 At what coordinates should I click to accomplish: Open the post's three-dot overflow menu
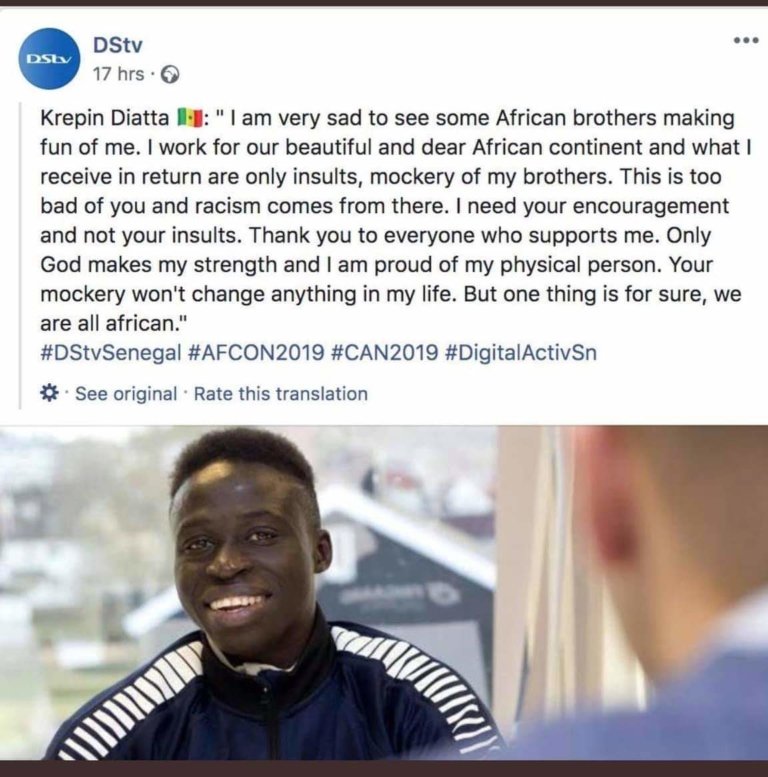point(746,41)
